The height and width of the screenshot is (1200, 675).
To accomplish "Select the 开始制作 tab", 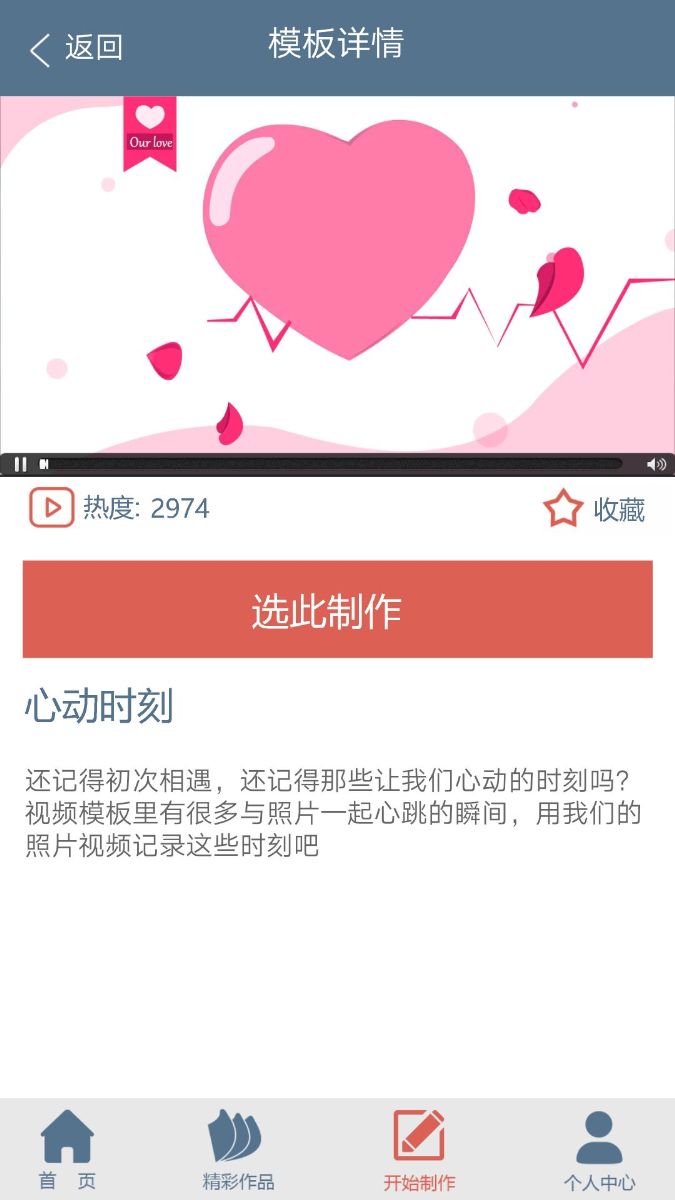I will pos(419,1150).
